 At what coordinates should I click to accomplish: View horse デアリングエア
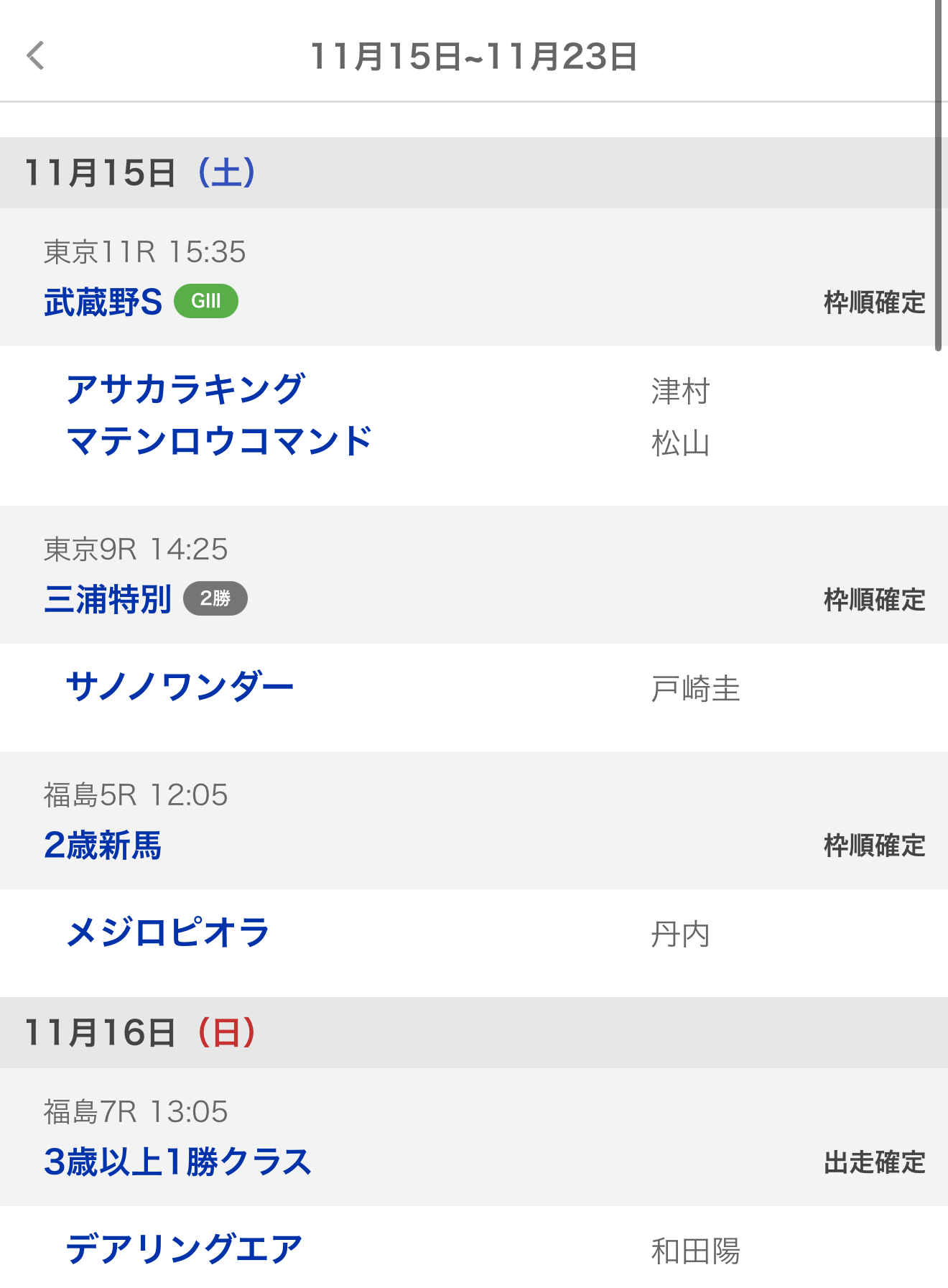[x=184, y=1249]
